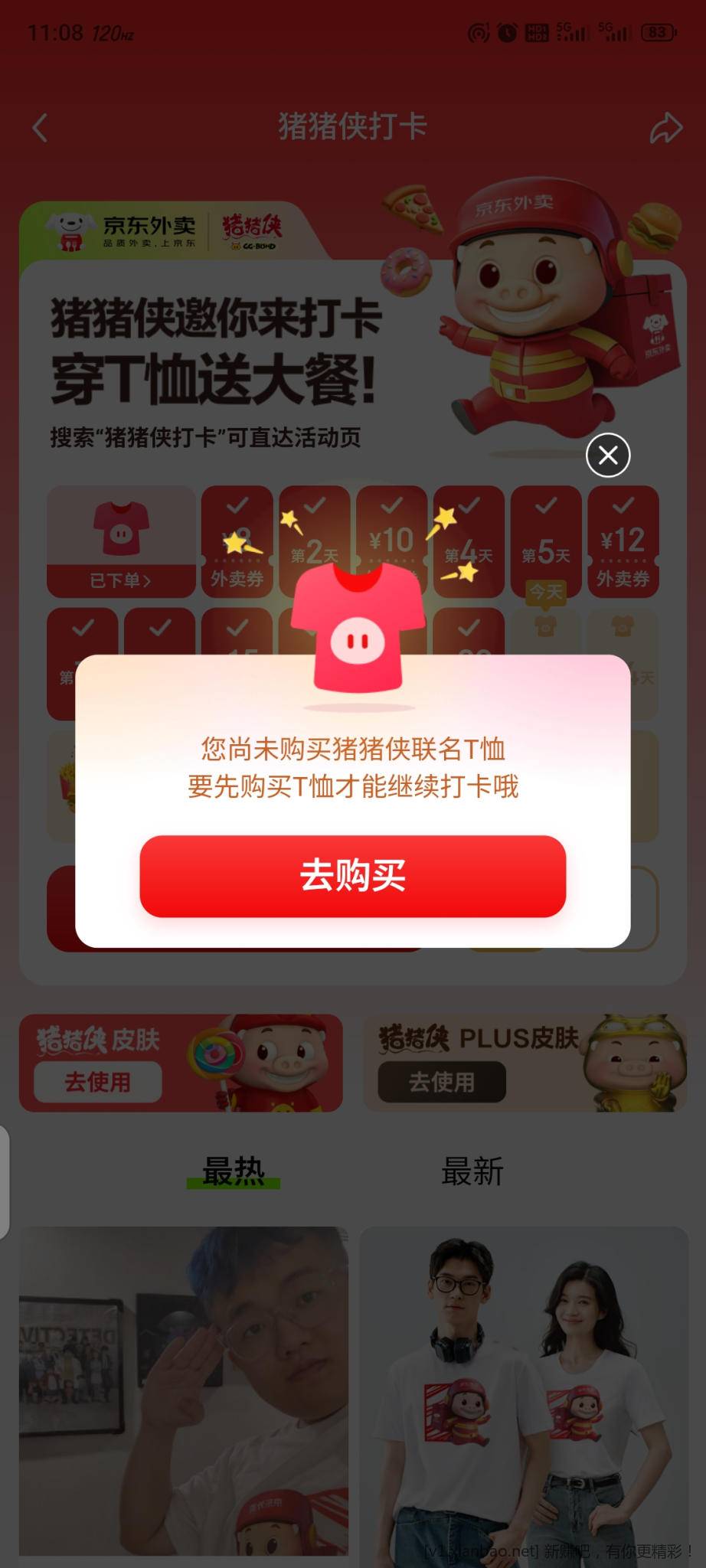
Task: Open the couple wearing T-shirts post
Action: [x=524, y=1390]
